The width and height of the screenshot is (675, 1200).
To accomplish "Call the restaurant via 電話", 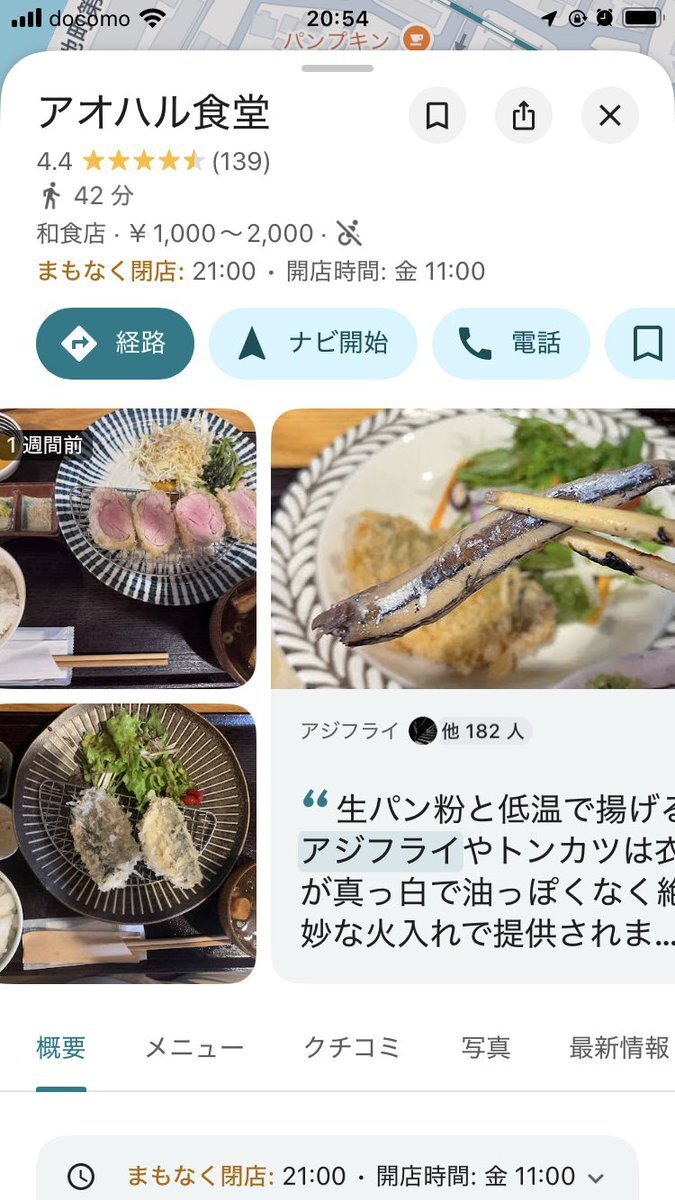I will coord(510,344).
